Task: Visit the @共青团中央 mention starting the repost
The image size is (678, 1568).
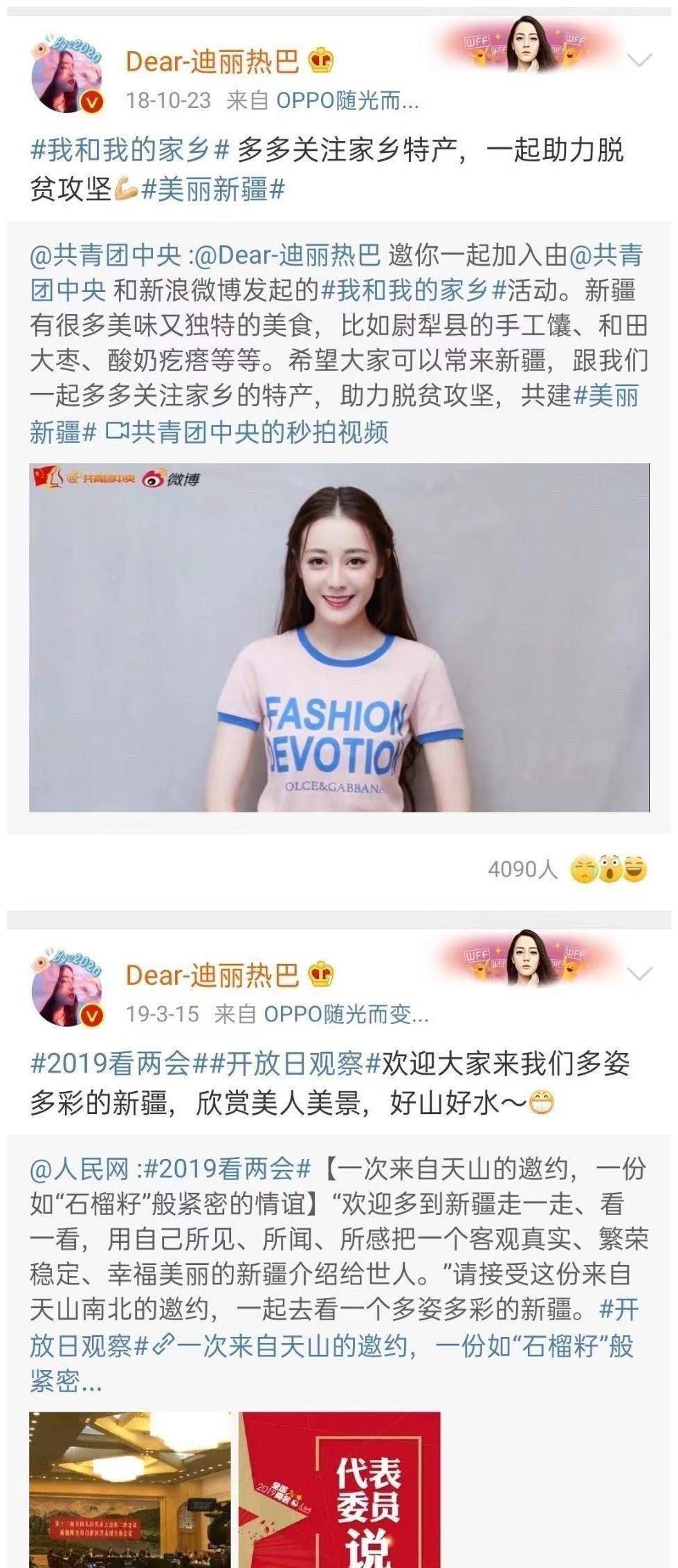Action: [104, 255]
